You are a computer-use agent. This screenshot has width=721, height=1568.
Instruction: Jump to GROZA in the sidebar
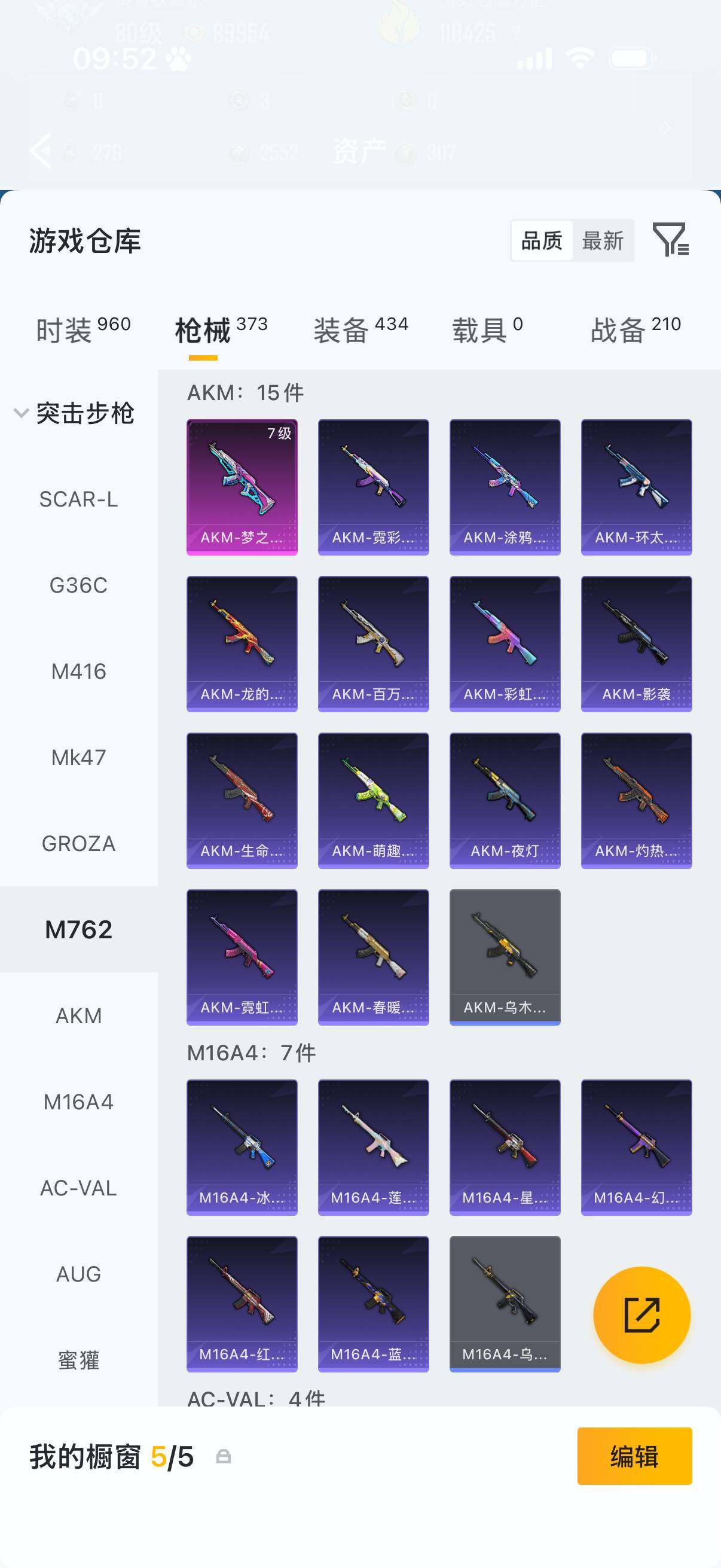click(78, 844)
